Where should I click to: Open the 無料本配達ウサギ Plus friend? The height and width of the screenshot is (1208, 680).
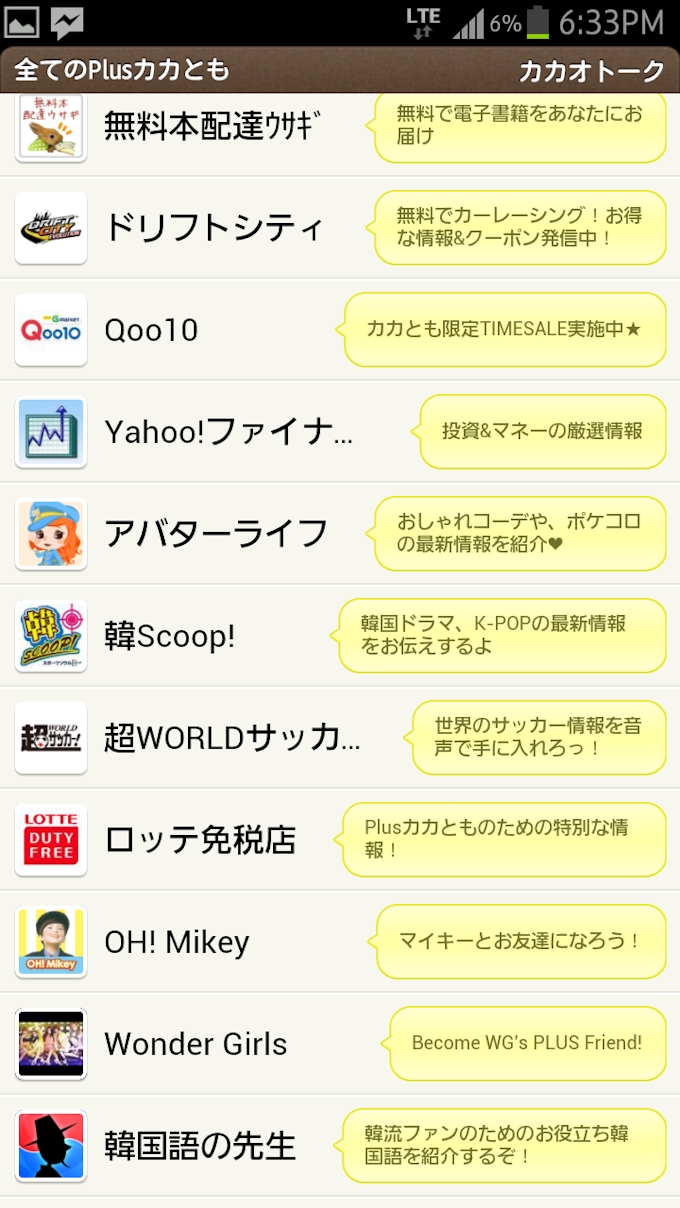208,127
